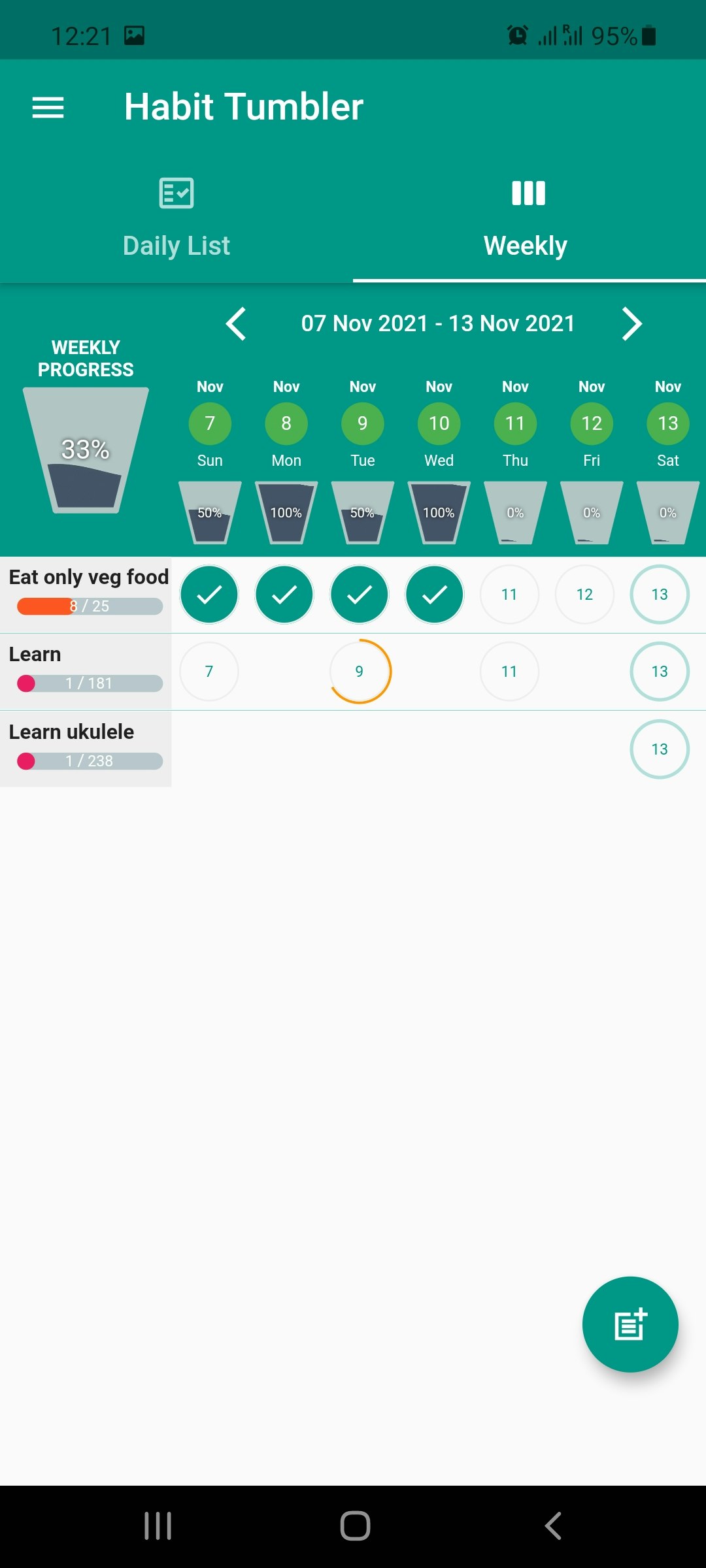
Task: Tap the add new habit button
Action: coord(630,1324)
